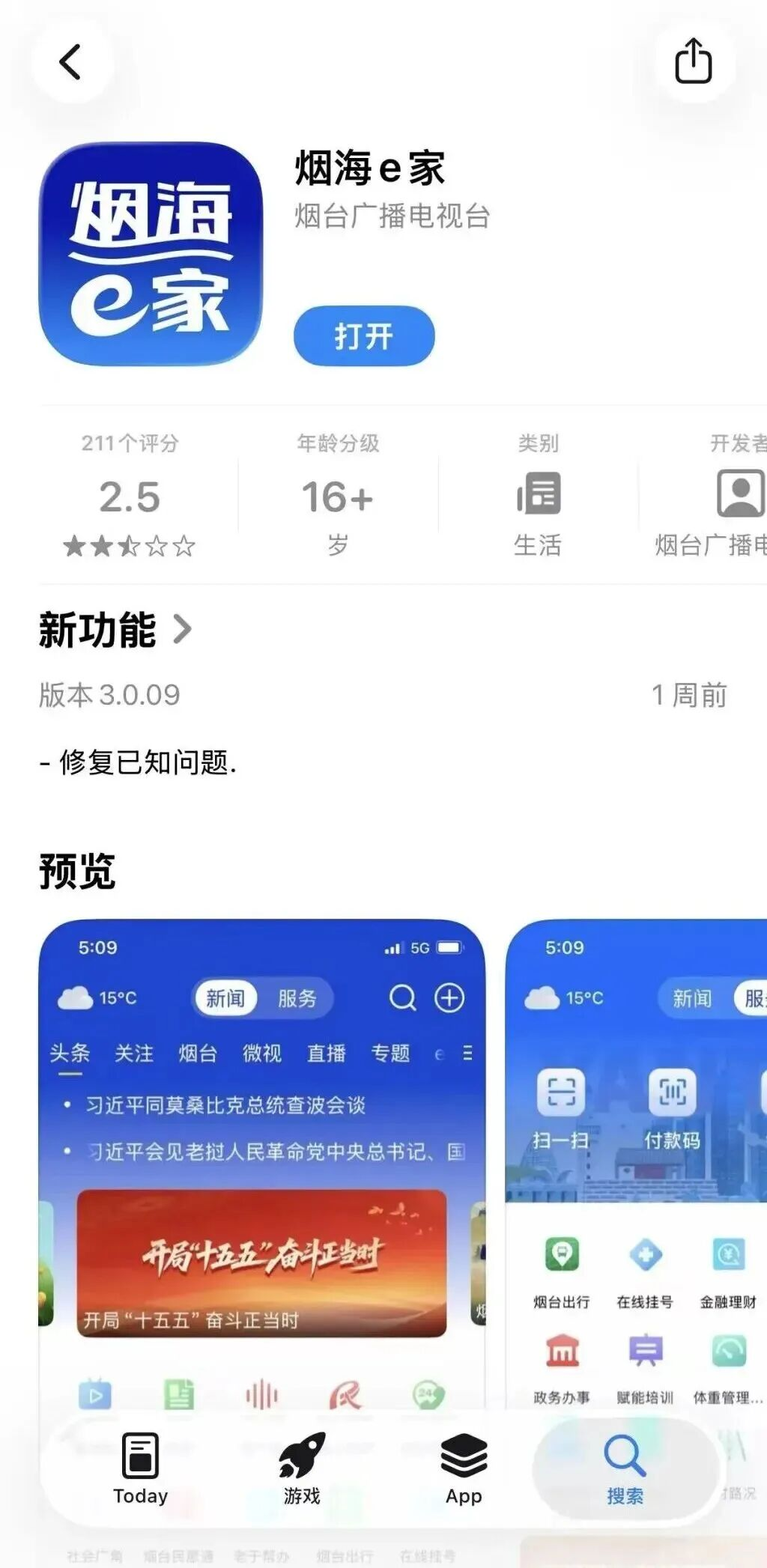Open the 生活 category
This screenshot has height=1568, width=767.
point(538,495)
